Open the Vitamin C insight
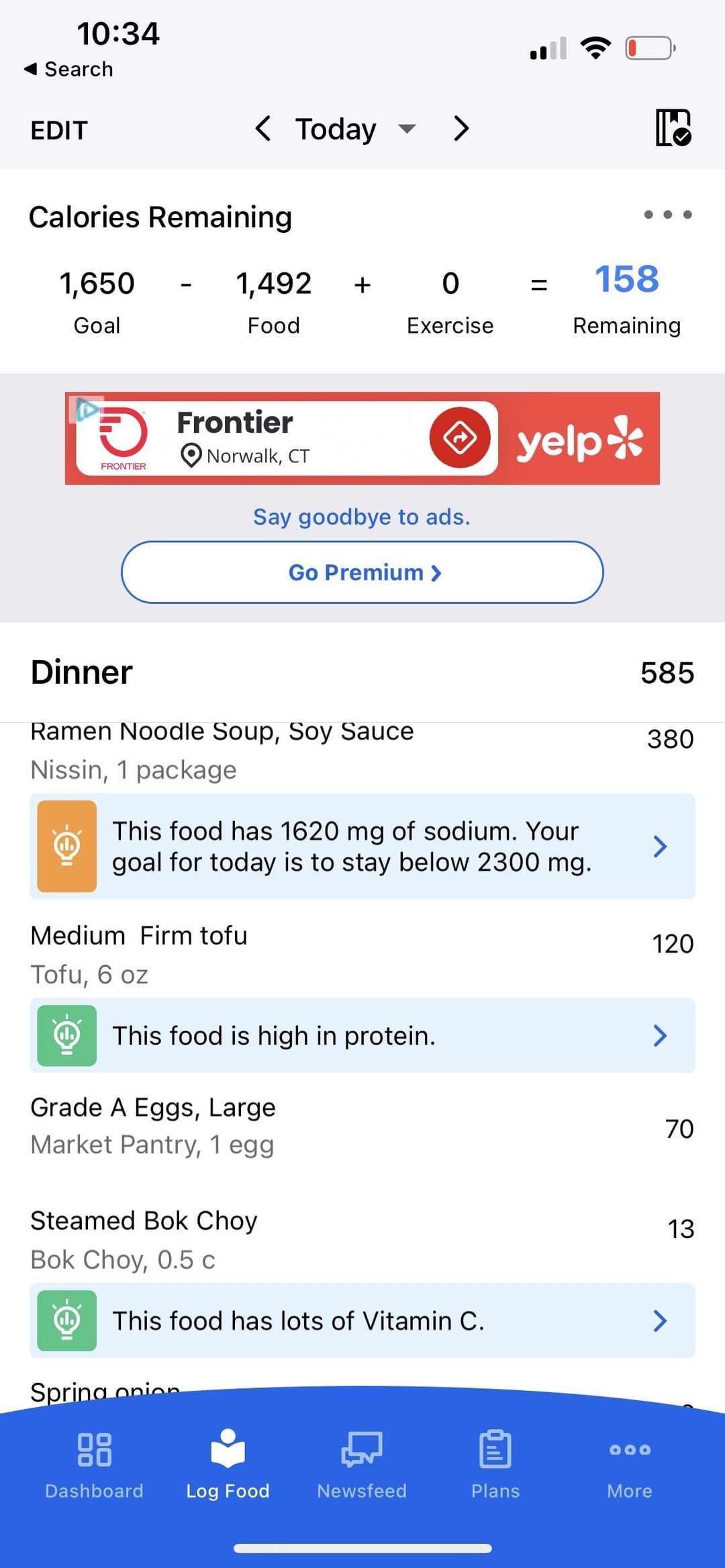Viewport: 725px width, 1568px height. (362, 1320)
